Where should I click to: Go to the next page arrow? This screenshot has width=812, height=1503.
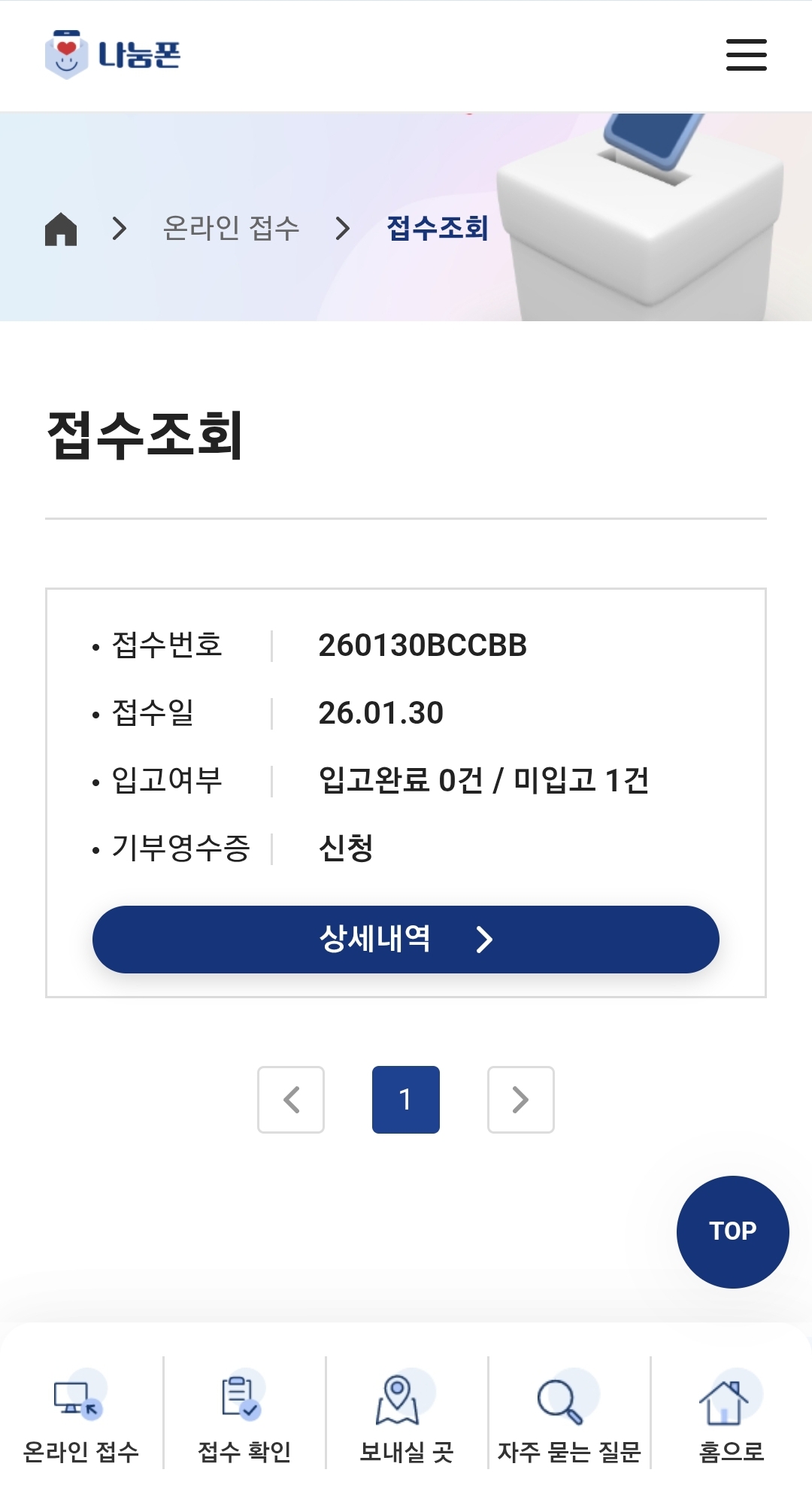pyautogui.click(x=521, y=1100)
